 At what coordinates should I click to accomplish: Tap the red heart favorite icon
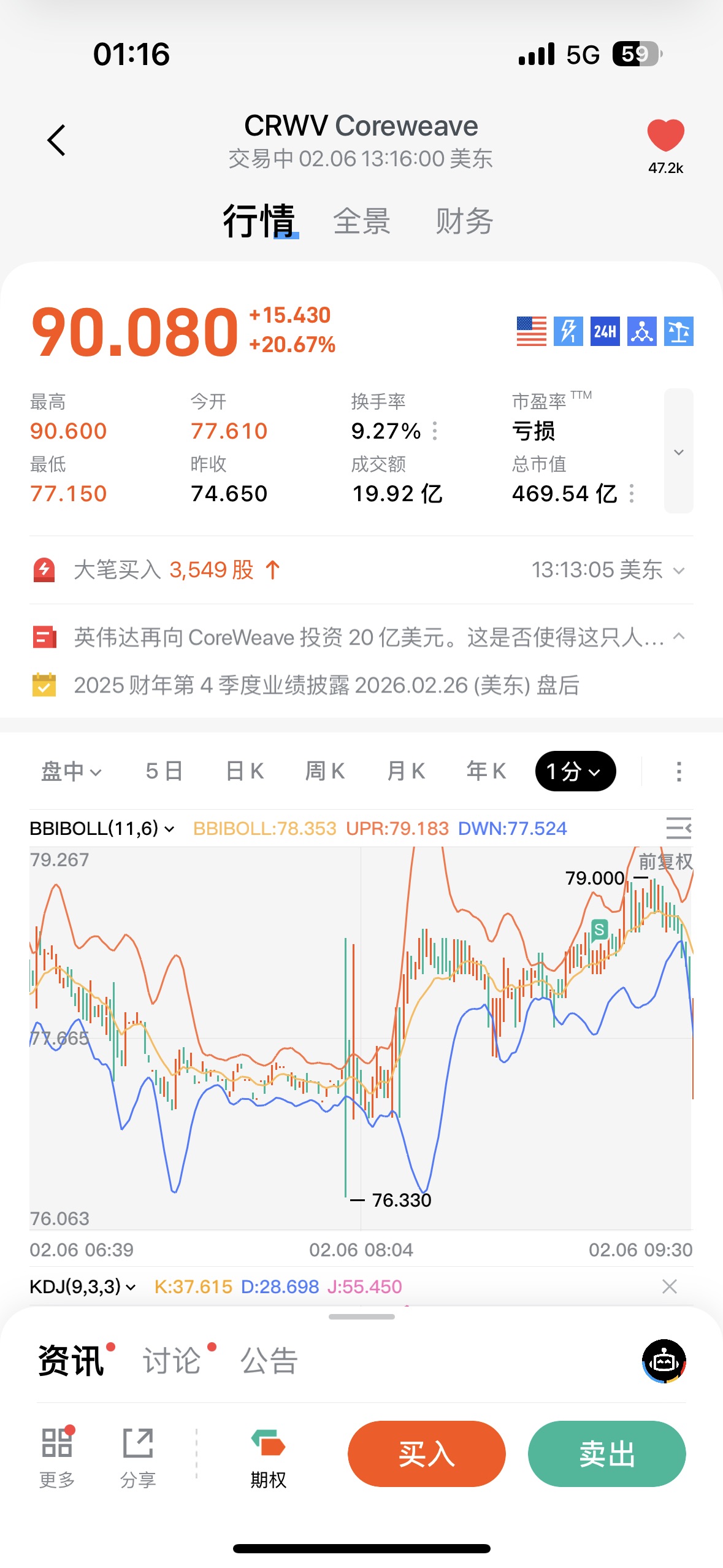pyautogui.click(x=665, y=136)
